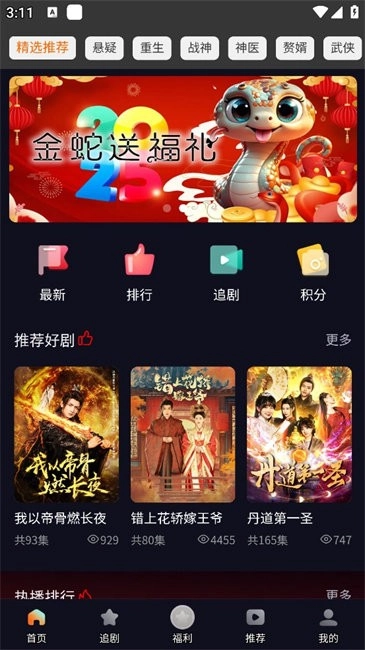This screenshot has width=365, height=650.
Task: Tap the 精选推荐 chip
Action: click(x=42, y=48)
